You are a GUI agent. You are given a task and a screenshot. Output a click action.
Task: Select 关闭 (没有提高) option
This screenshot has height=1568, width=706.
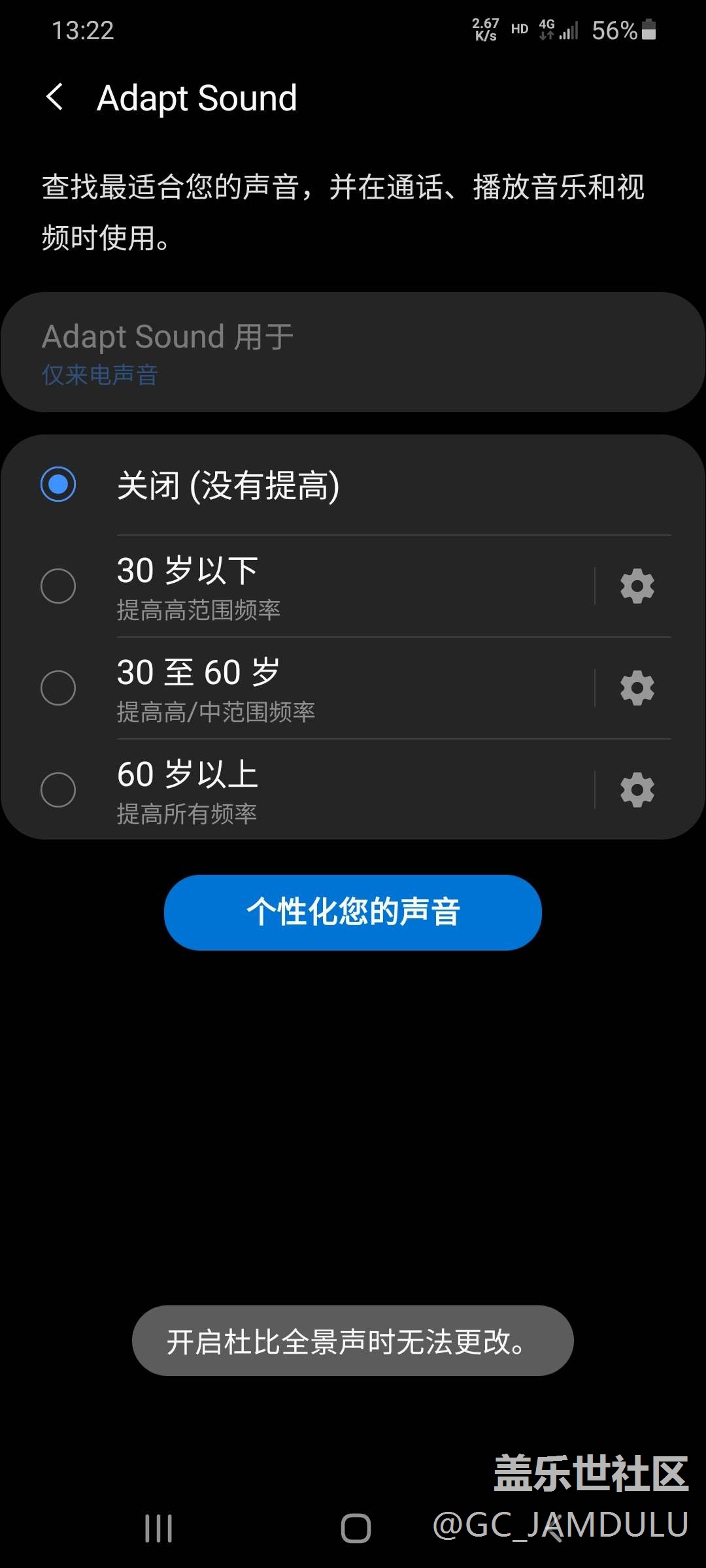click(x=58, y=485)
